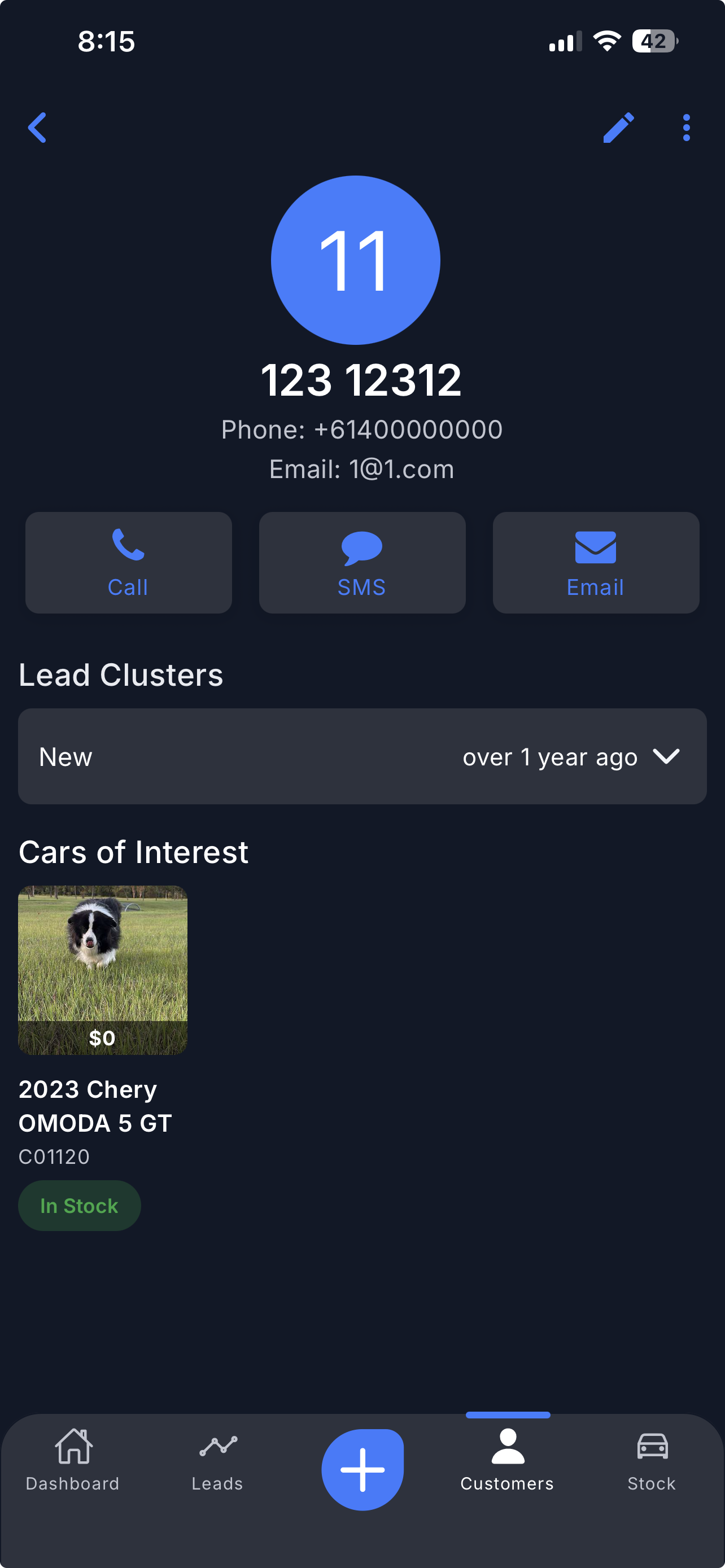Tap the plus add button
725x1568 pixels.
[x=362, y=1469]
